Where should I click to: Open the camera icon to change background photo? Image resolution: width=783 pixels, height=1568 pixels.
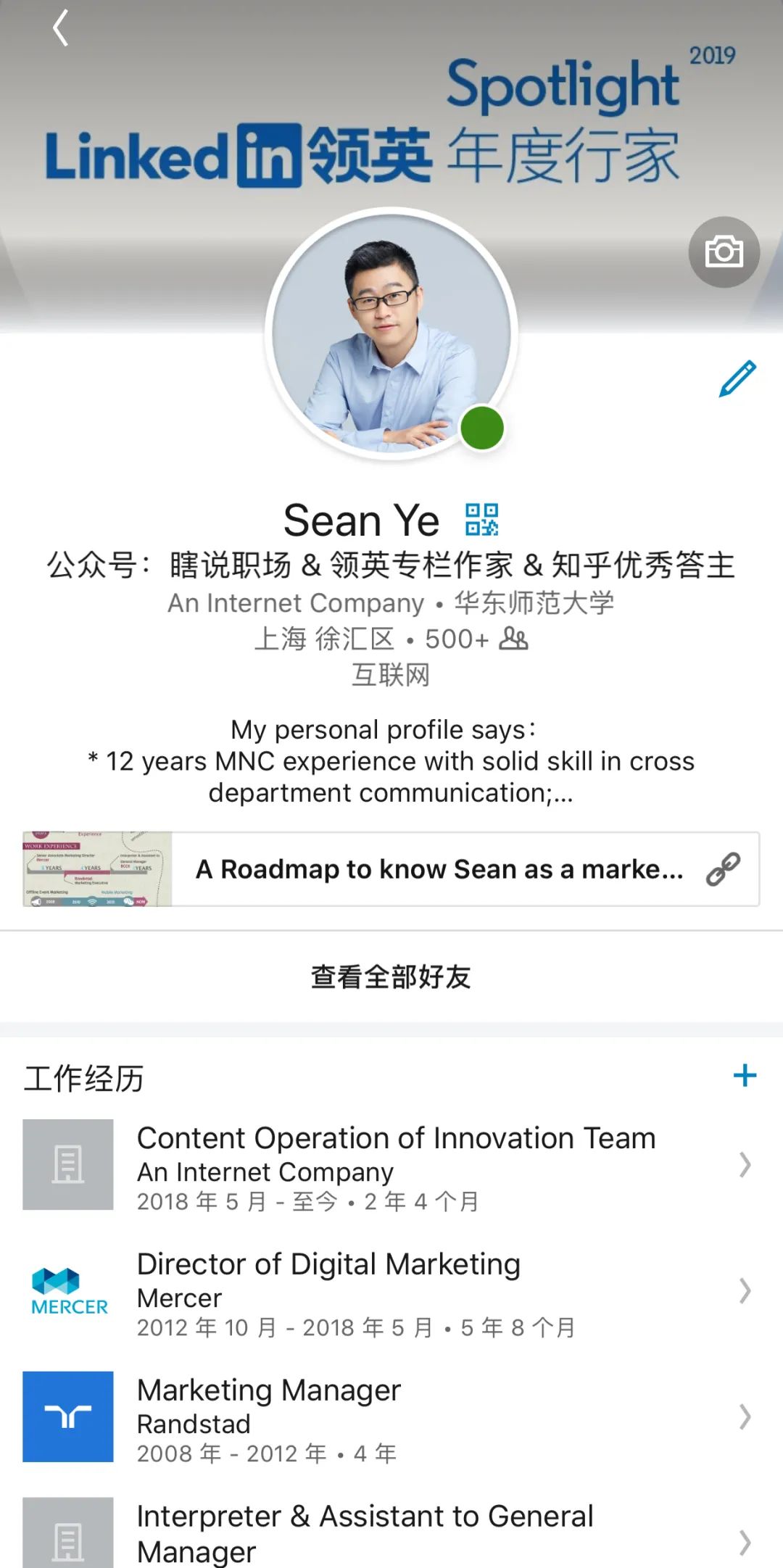point(723,252)
